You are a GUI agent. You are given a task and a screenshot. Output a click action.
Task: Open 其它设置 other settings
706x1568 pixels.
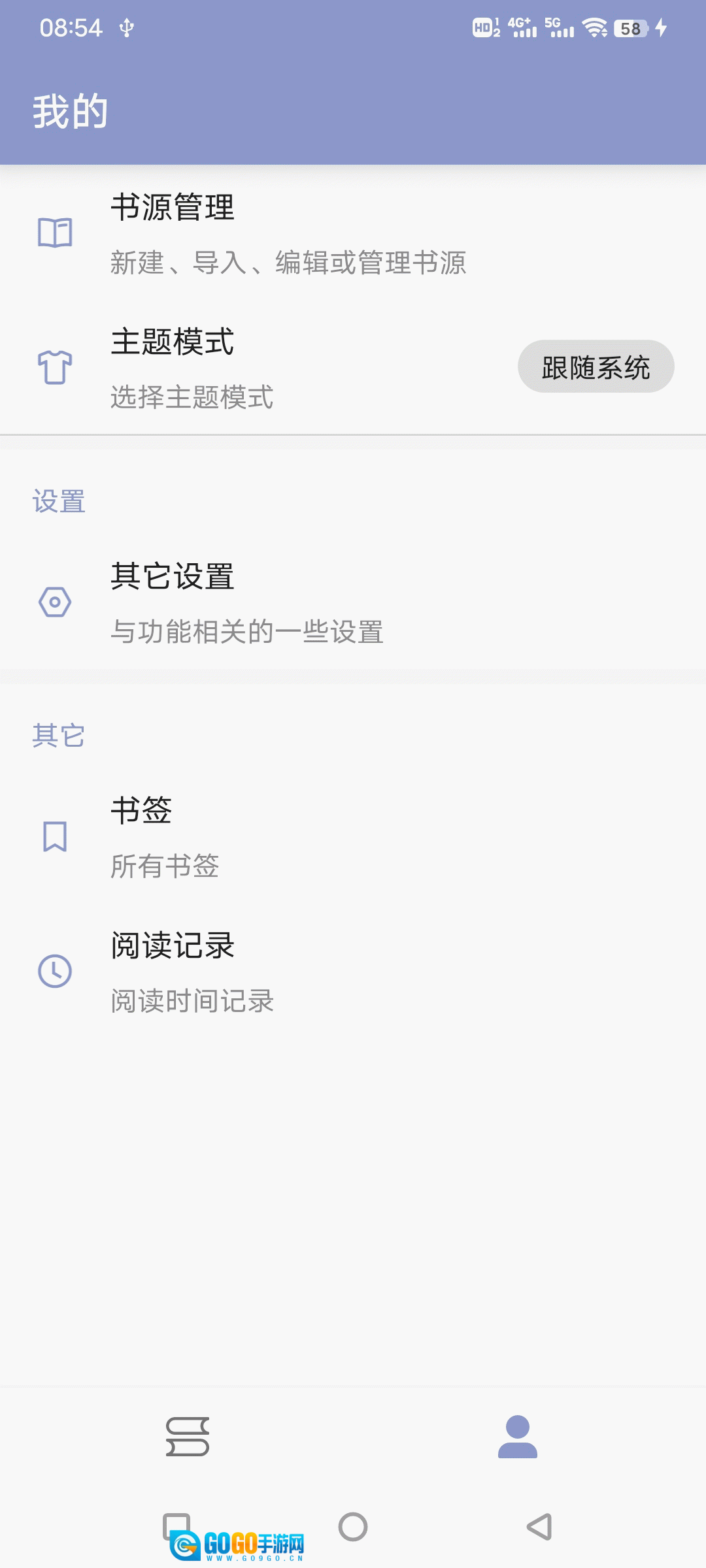tap(288, 602)
